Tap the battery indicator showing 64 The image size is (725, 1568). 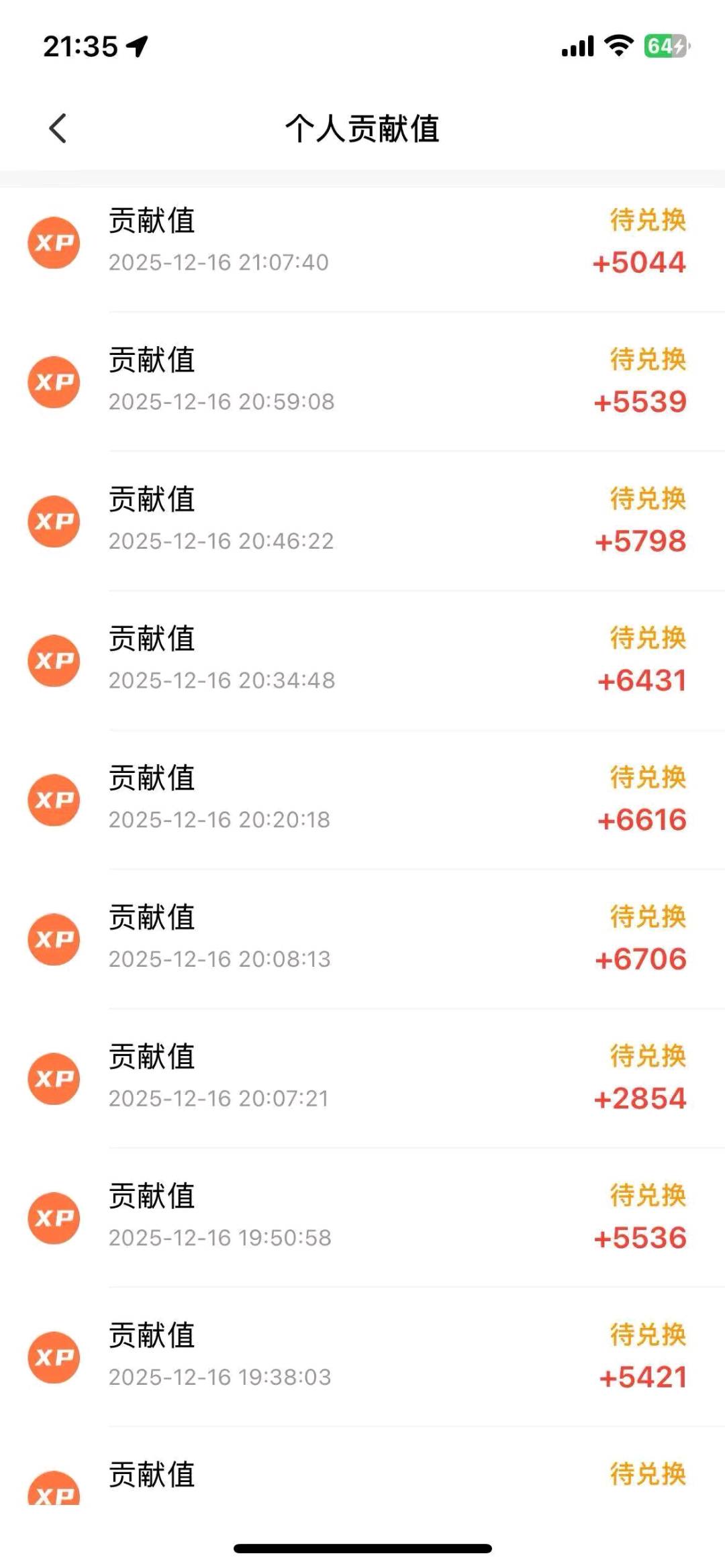pos(664,46)
